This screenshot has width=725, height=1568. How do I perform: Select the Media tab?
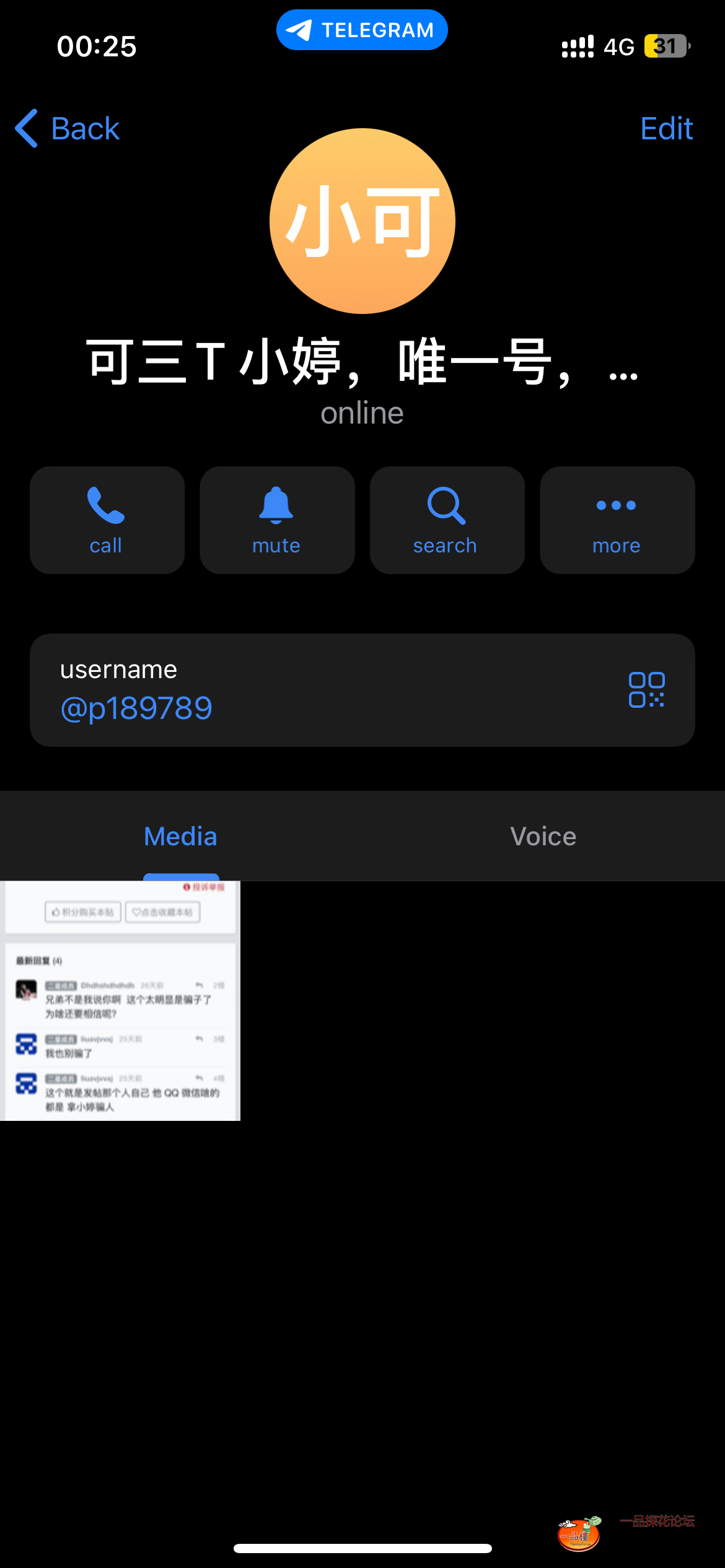click(180, 836)
